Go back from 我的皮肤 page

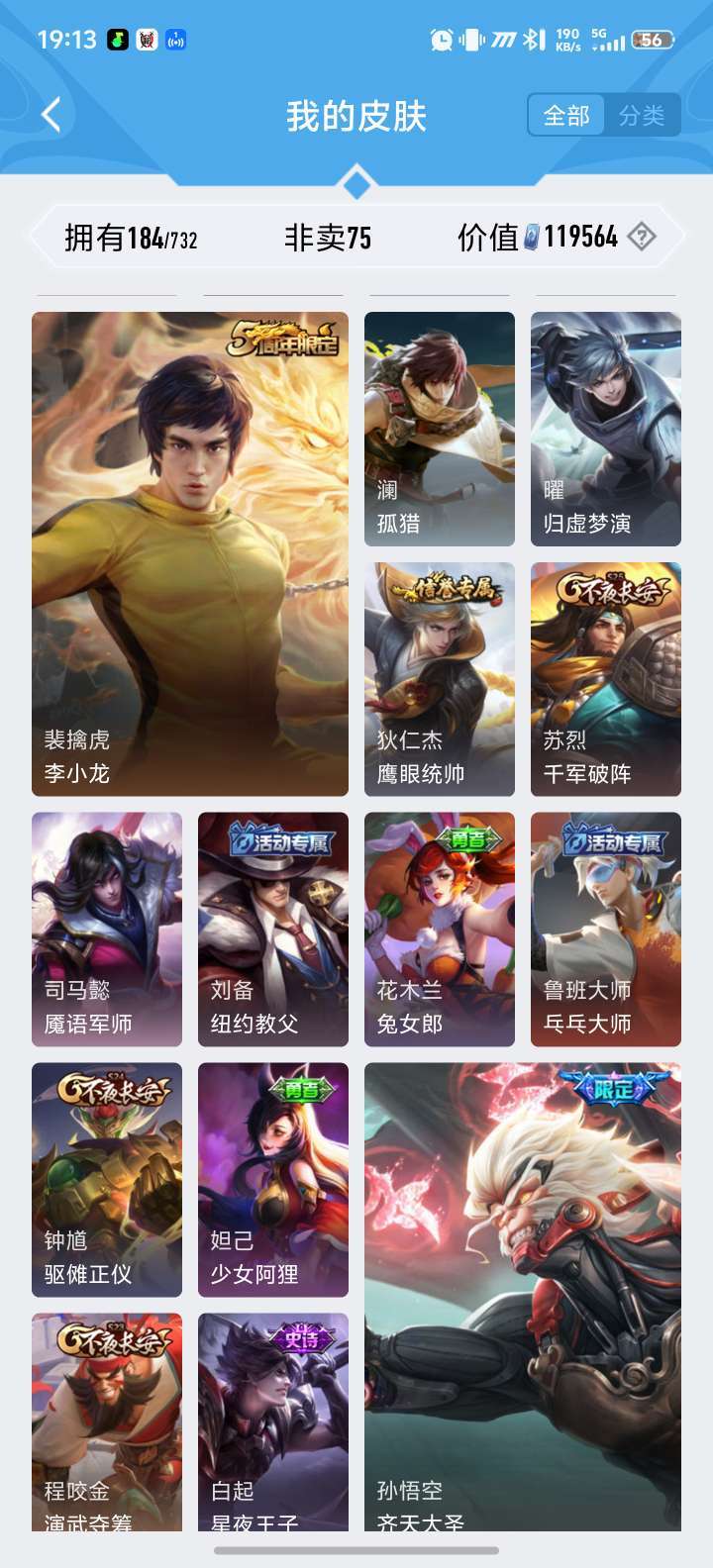tap(51, 116)
